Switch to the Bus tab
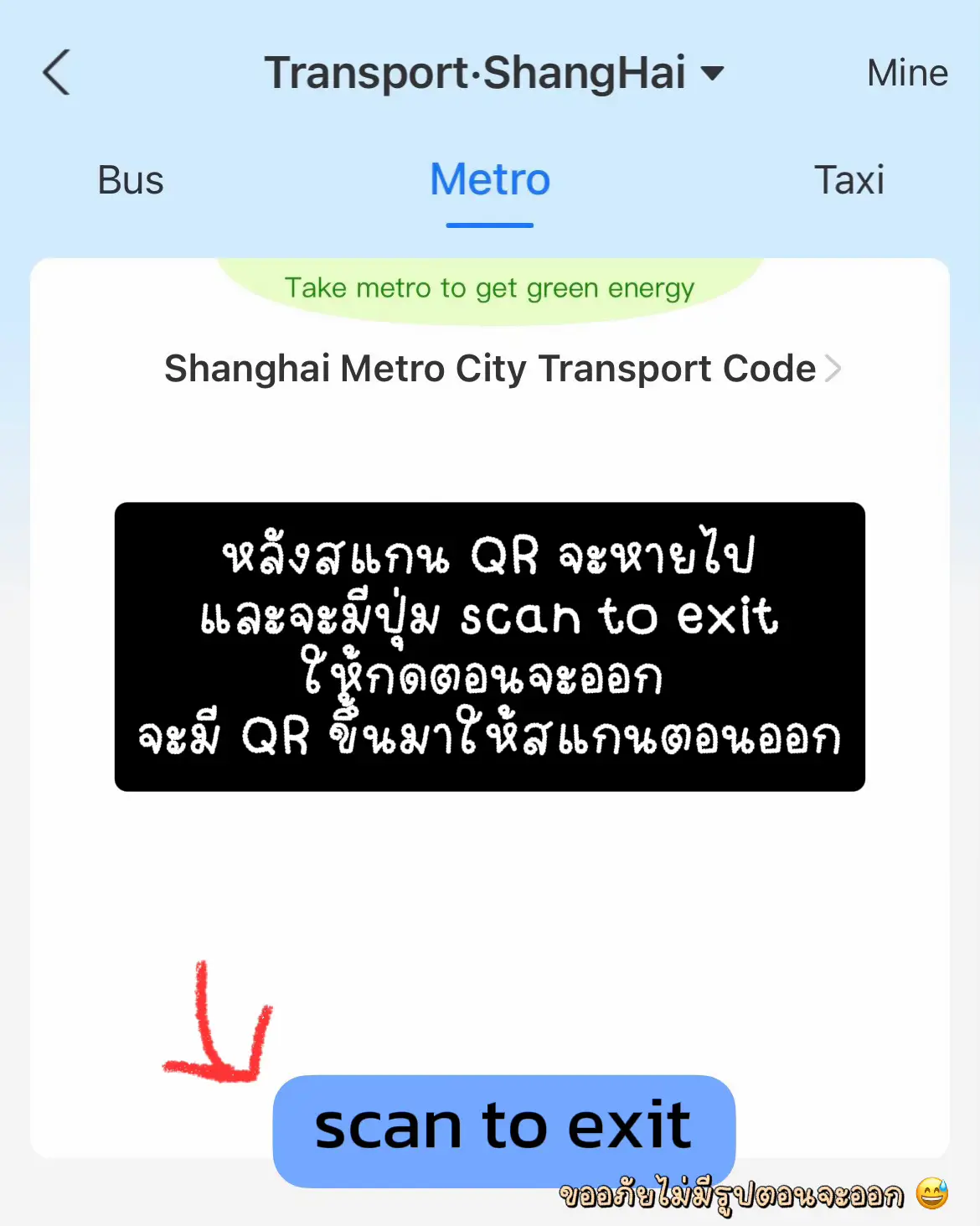This screenshot has width=980, height=1226. click(129, 179)
